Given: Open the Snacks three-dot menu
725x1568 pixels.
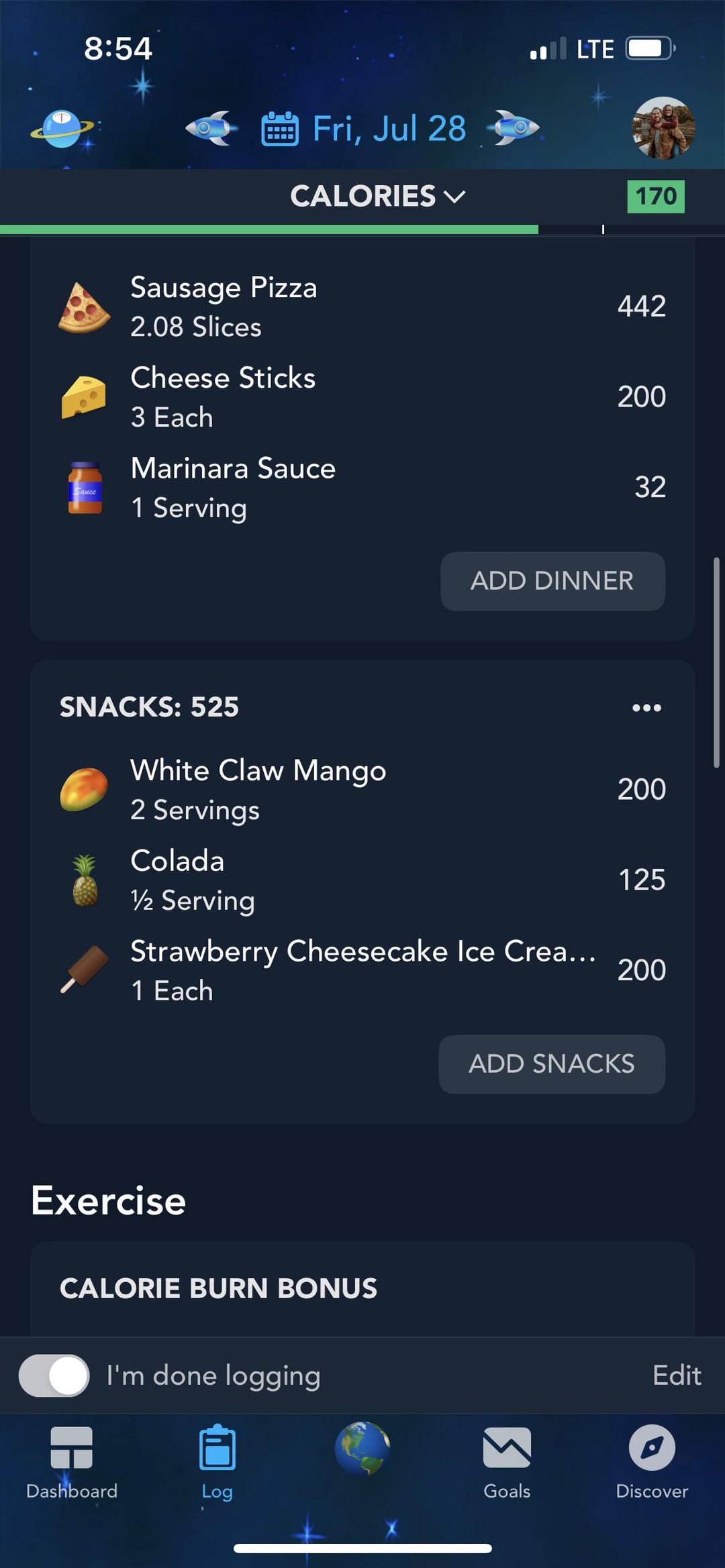Looking at the screenshot, I should point(646,708).
